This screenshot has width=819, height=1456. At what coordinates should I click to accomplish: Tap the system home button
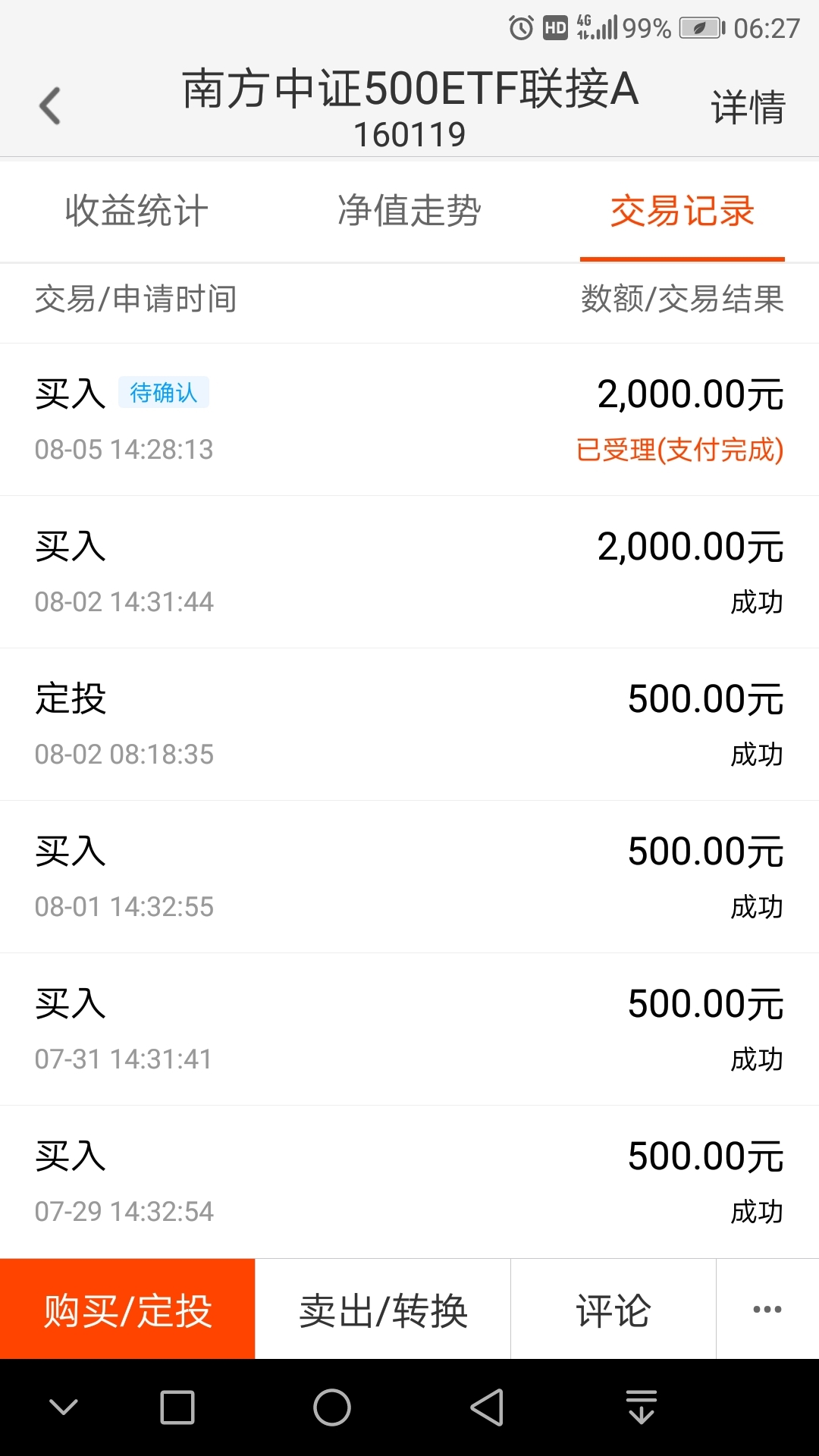pyautogui.click(x=332, y=1407)
